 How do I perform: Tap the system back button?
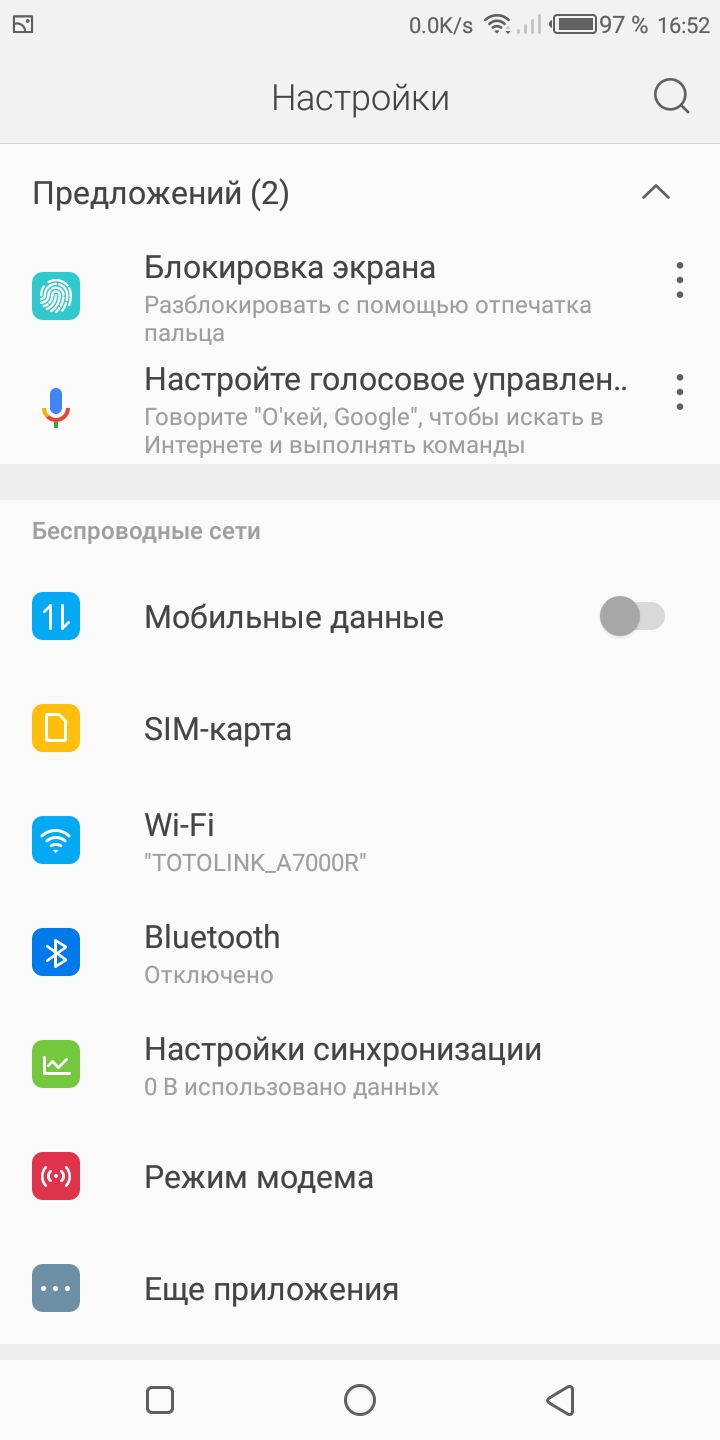coord(561,1399)
